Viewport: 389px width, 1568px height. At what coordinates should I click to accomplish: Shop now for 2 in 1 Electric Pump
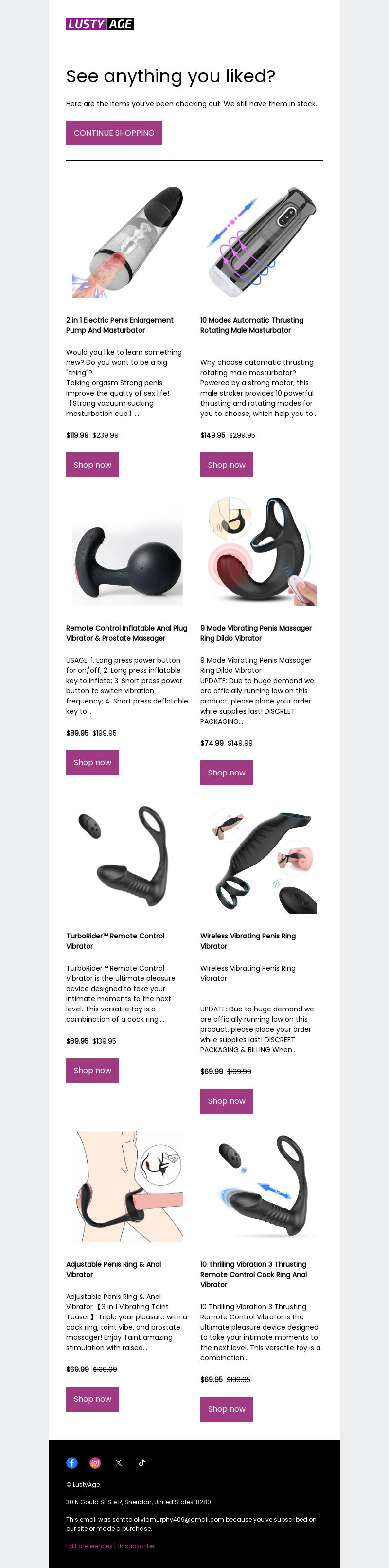tap(92, 465)
